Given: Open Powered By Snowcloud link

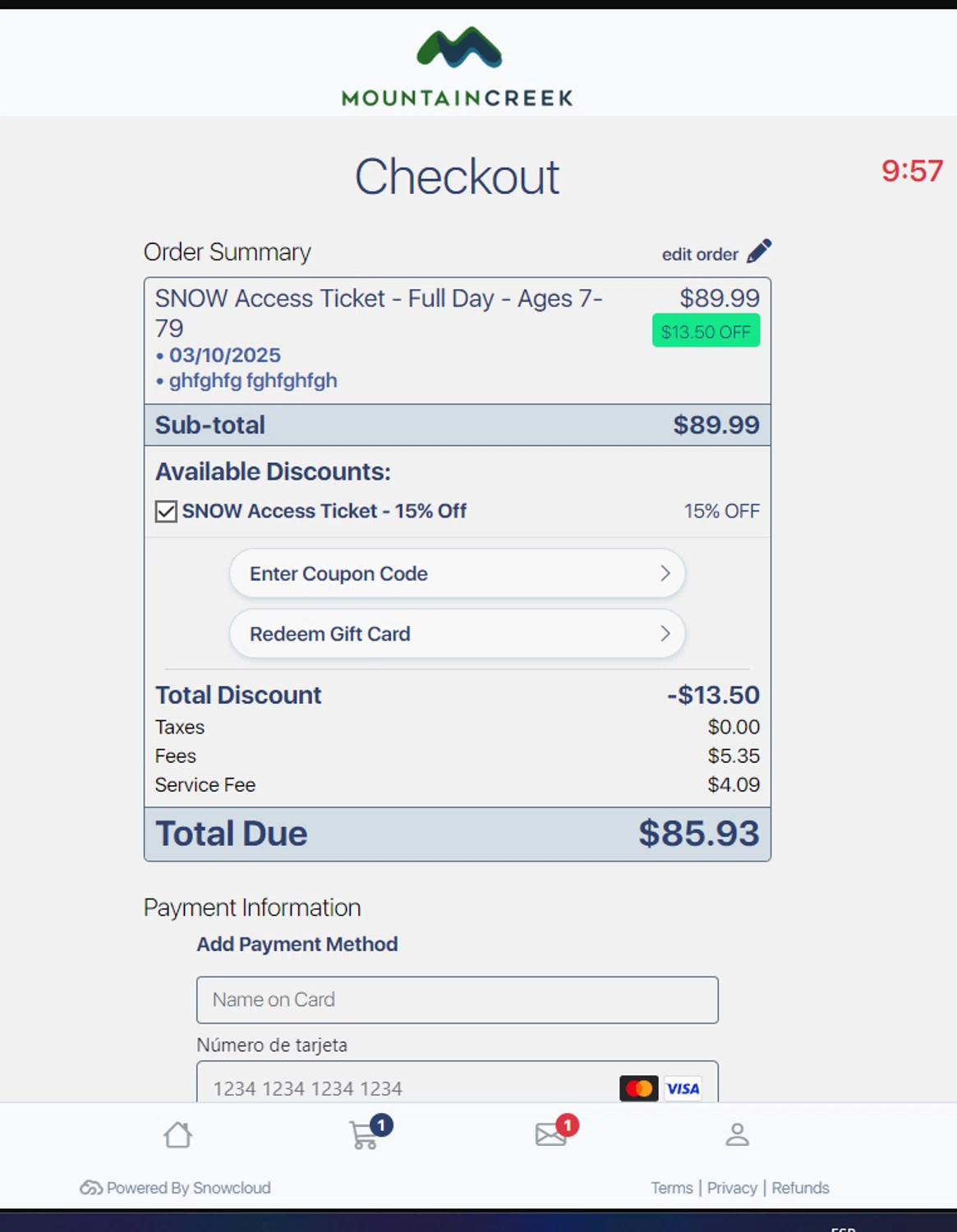Looking at the screenshot, I should (x=176, y=1188).
